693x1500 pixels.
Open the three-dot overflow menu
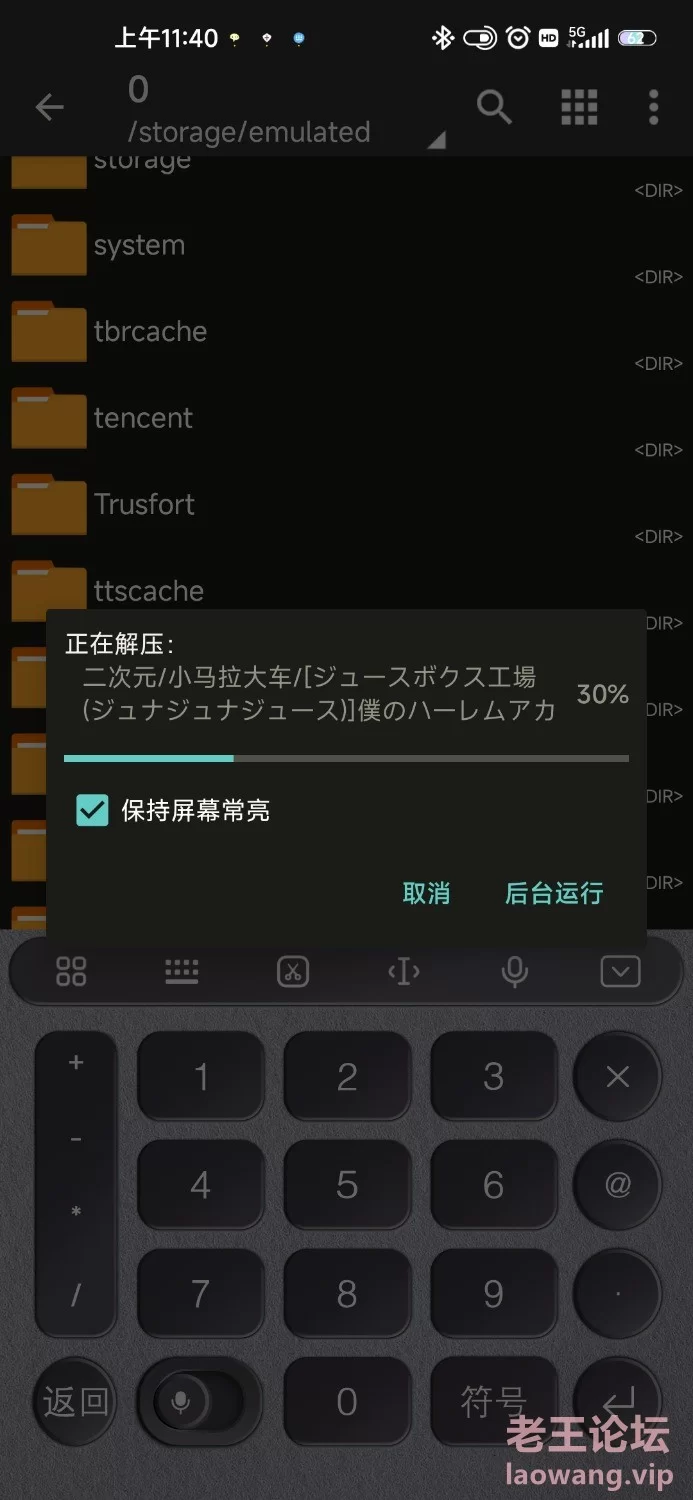(x=653, y=107)
